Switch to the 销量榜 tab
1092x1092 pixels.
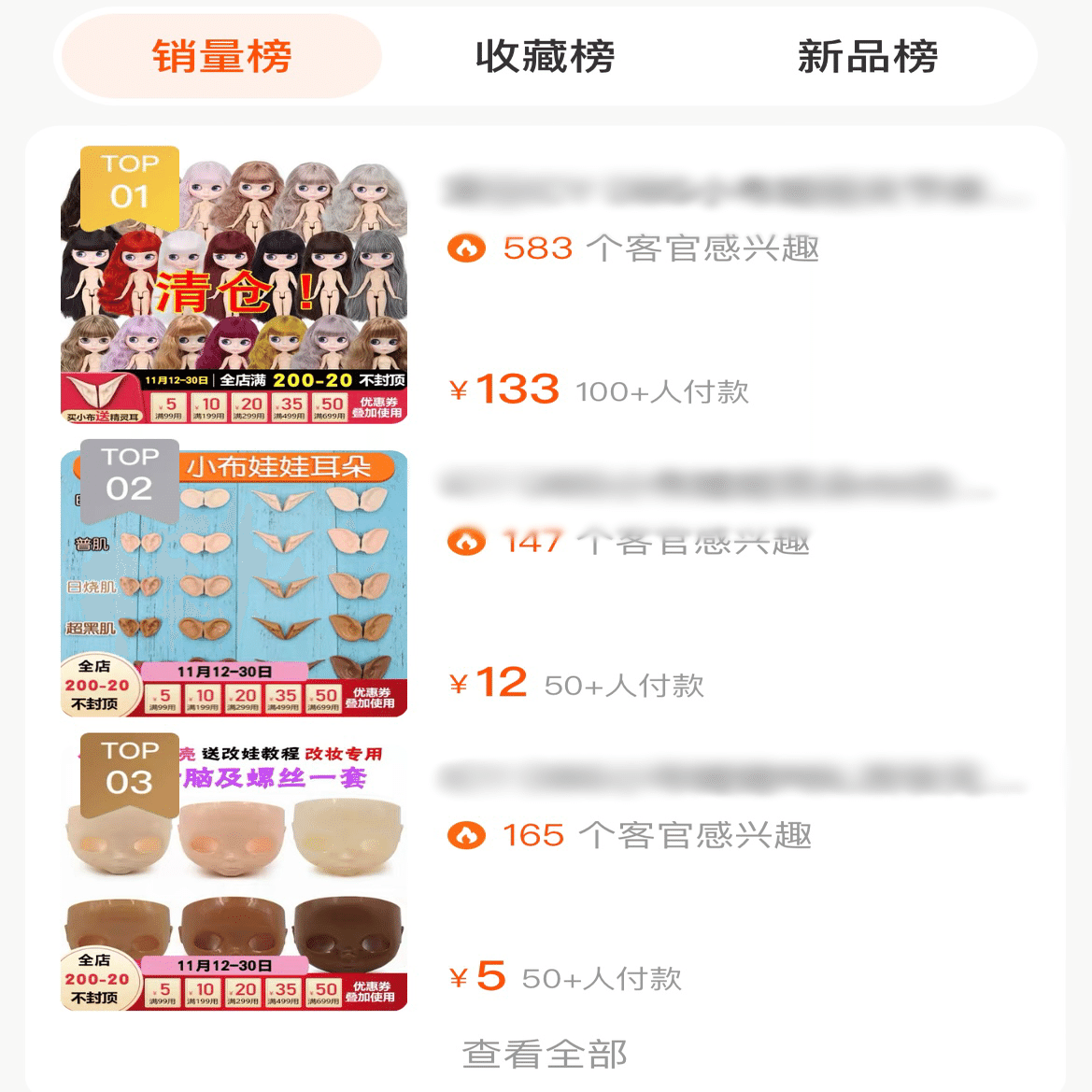click(222, 57)
